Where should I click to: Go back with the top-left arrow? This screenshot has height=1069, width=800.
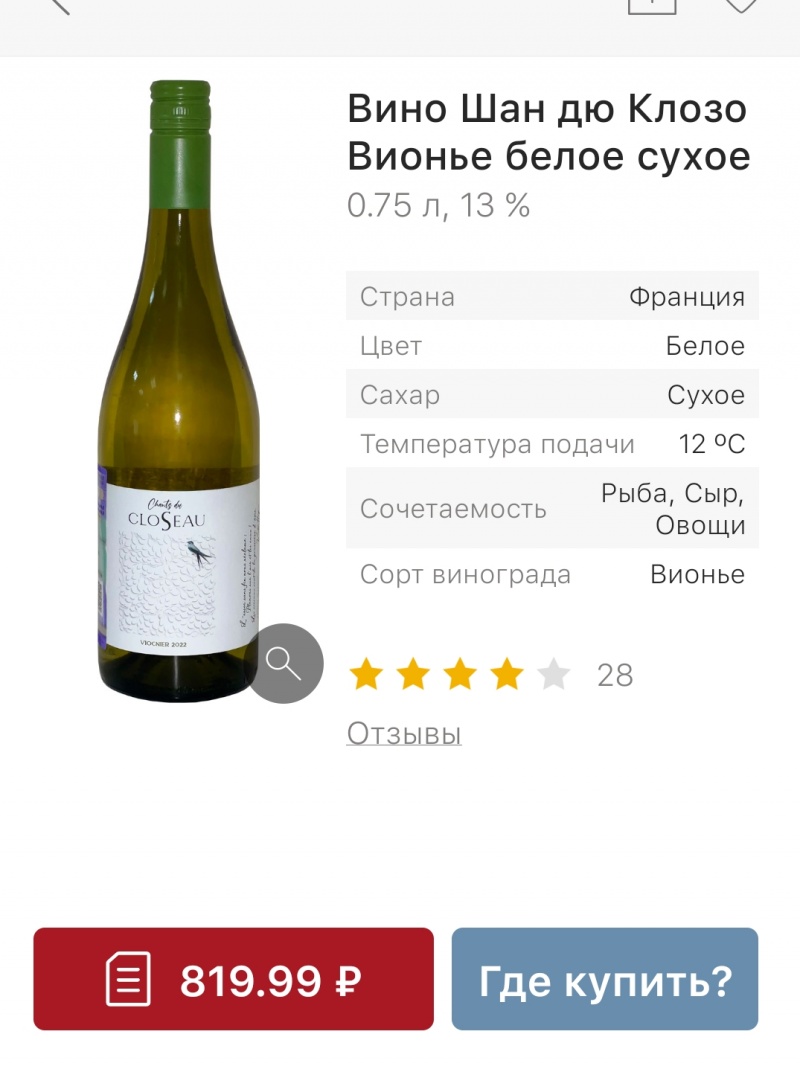point(60,5)
